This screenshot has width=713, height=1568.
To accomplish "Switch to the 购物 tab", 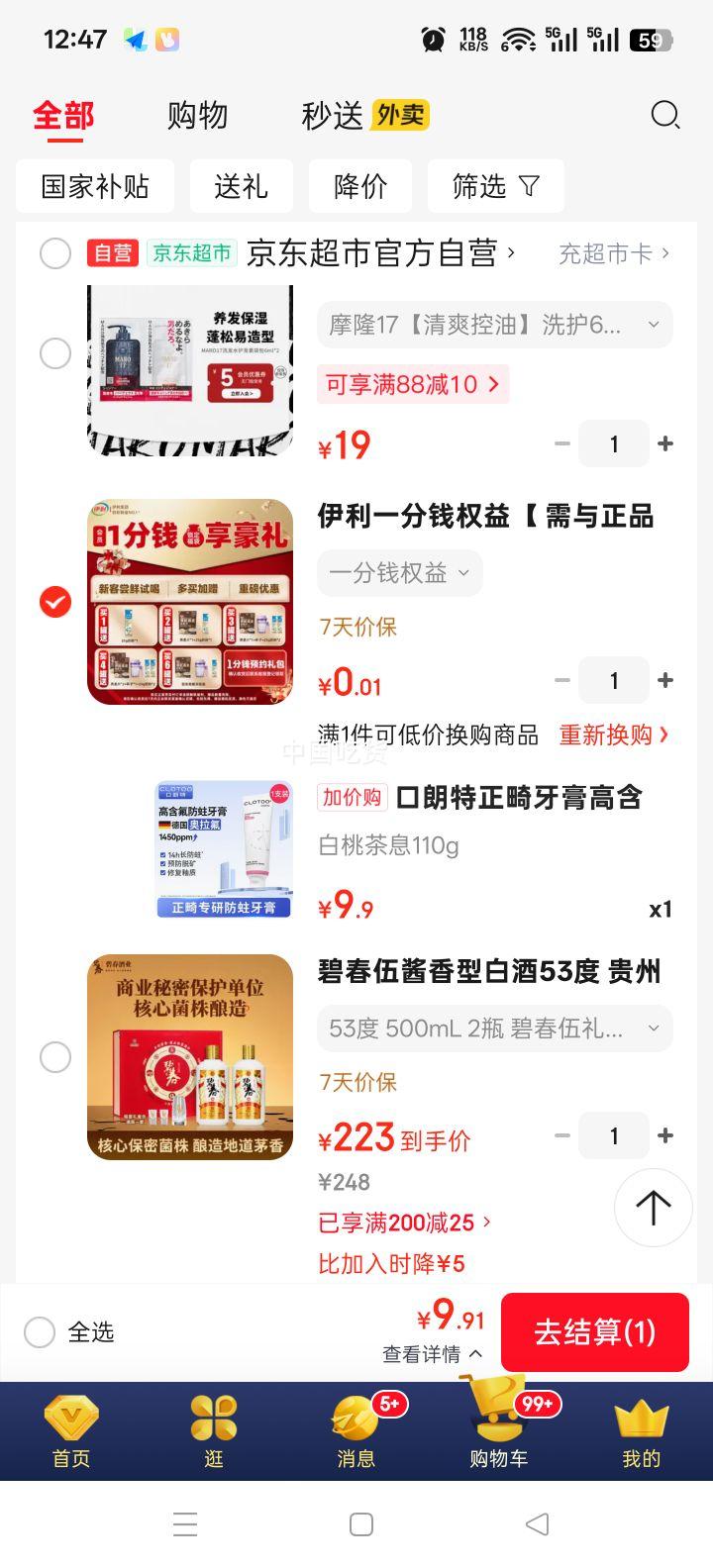I will point(197,116).
